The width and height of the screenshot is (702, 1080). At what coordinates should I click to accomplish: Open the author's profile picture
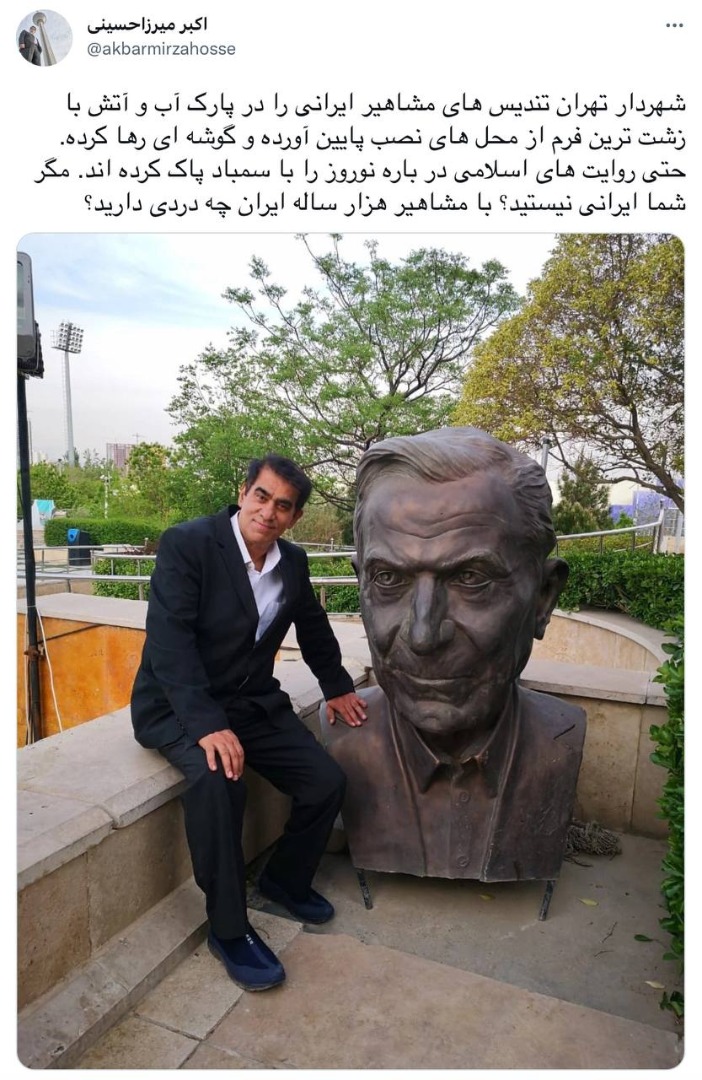click(43, 38)
